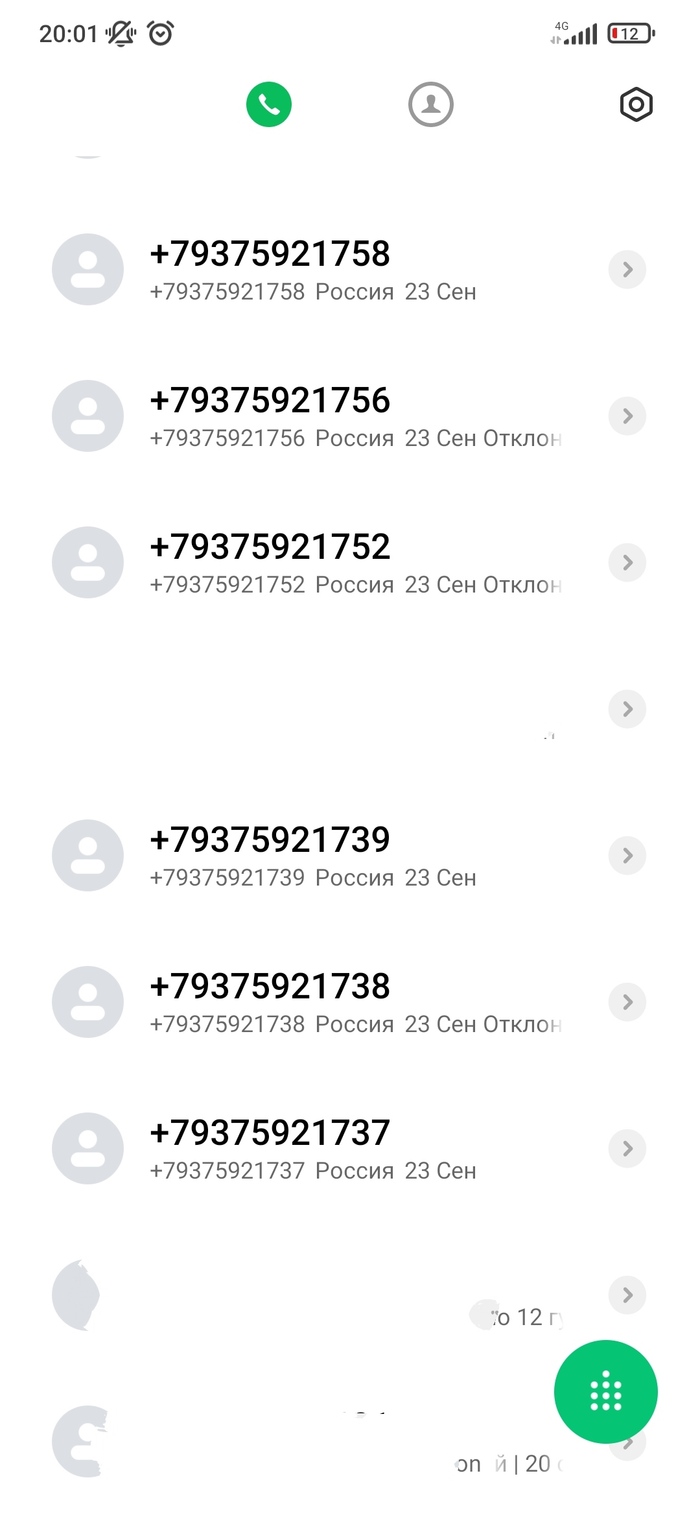Open details arrow for +79375921756

(628, 416)
